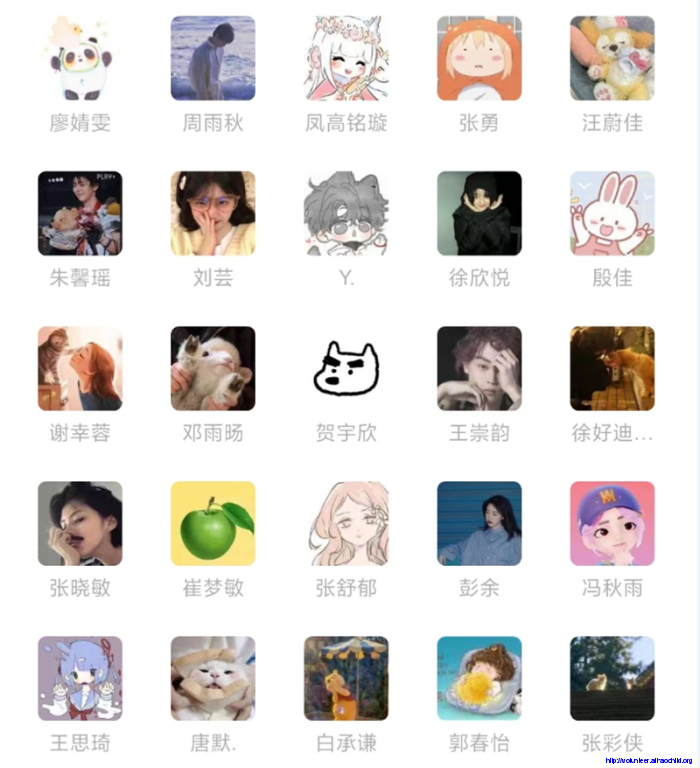View member 周雨秋
The height and width of the screenshot is (768, 700).
click(213, 58)
